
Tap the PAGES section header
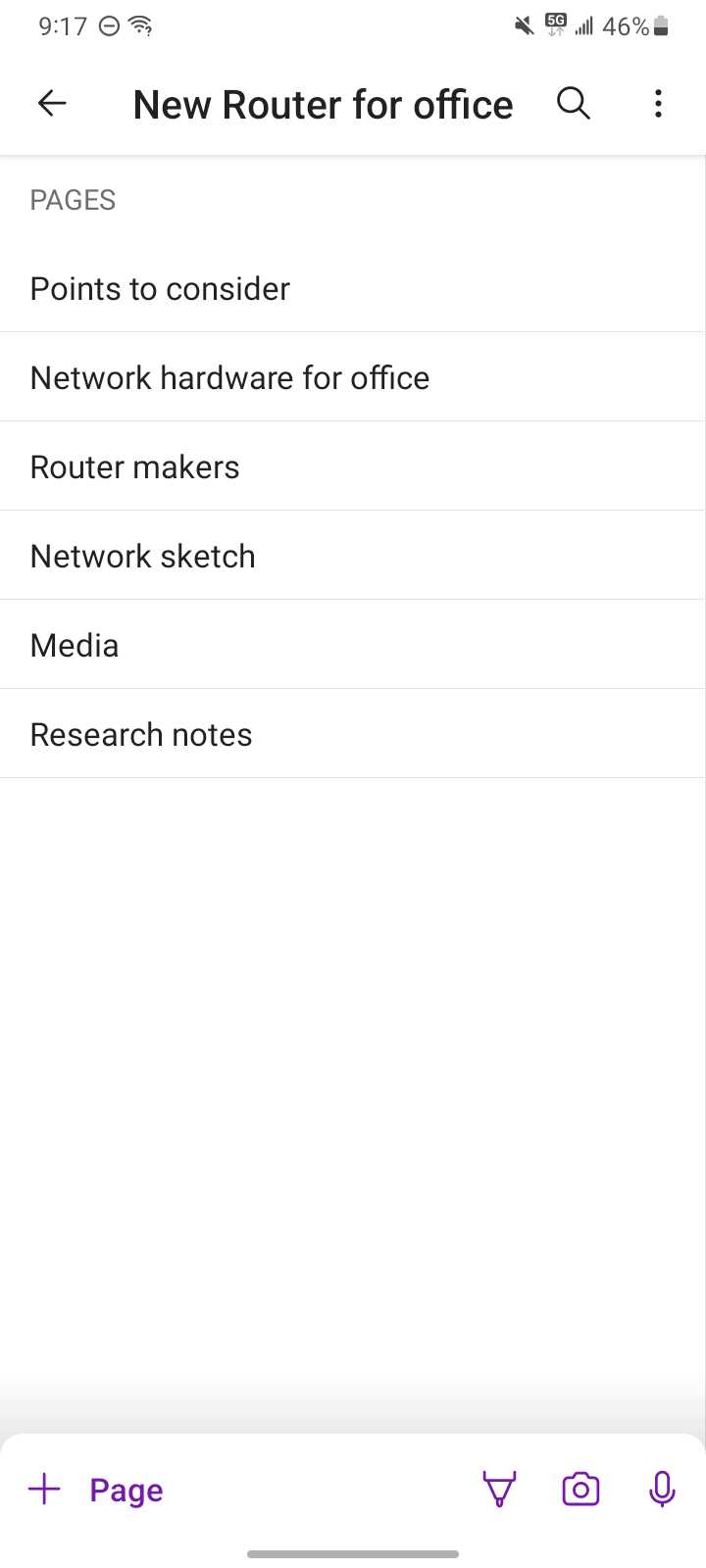73,200
